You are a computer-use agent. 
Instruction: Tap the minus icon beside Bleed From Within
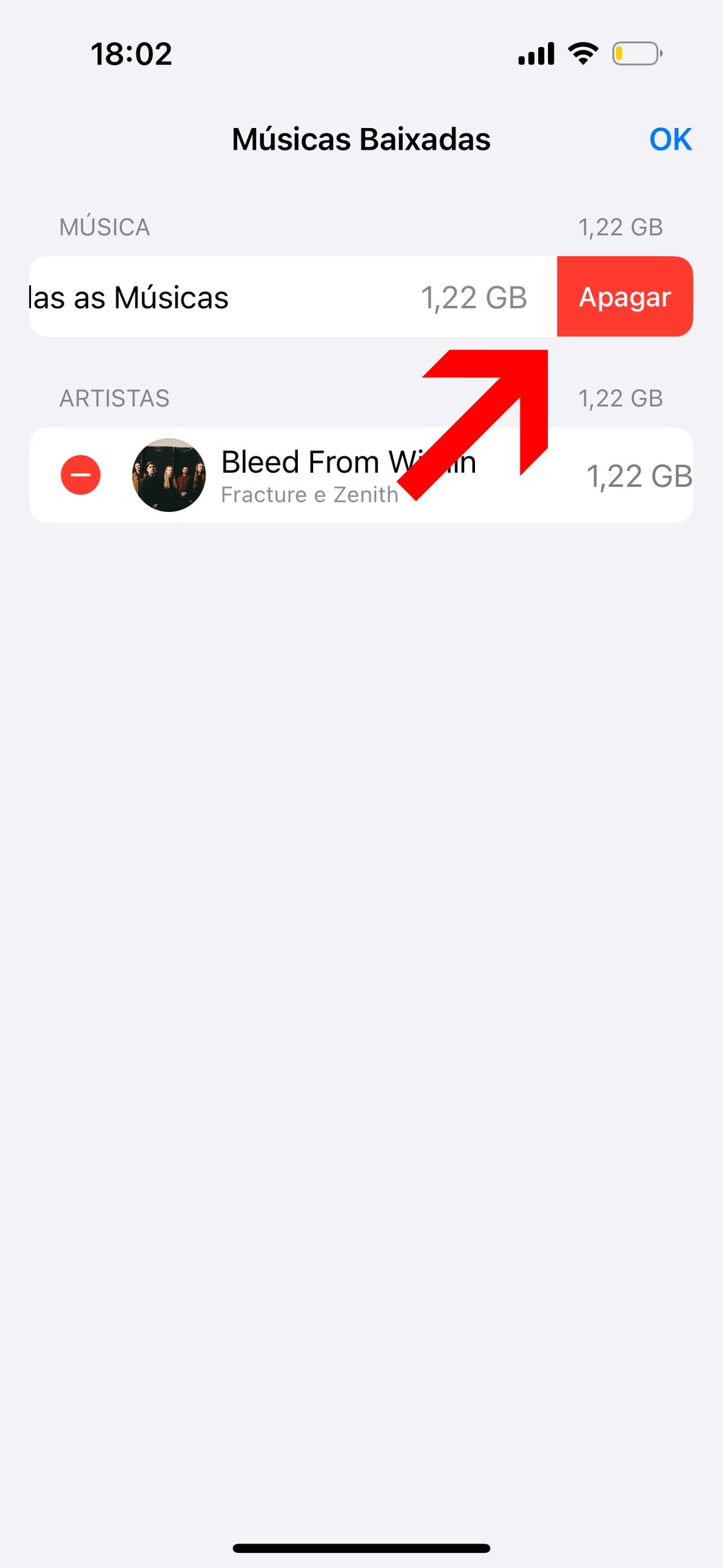81,475
